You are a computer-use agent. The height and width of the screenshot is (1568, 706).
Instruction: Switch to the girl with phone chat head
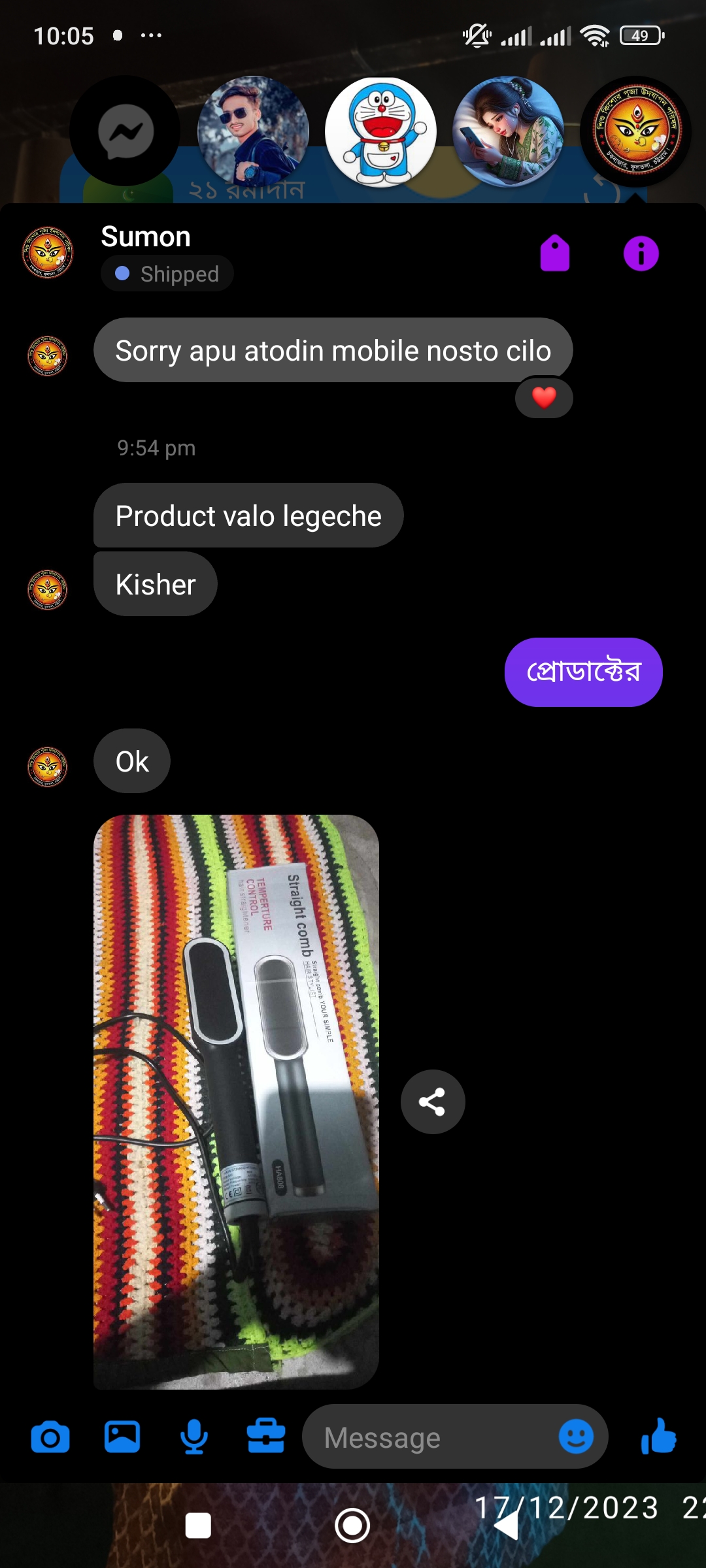[x=508, y=132]
